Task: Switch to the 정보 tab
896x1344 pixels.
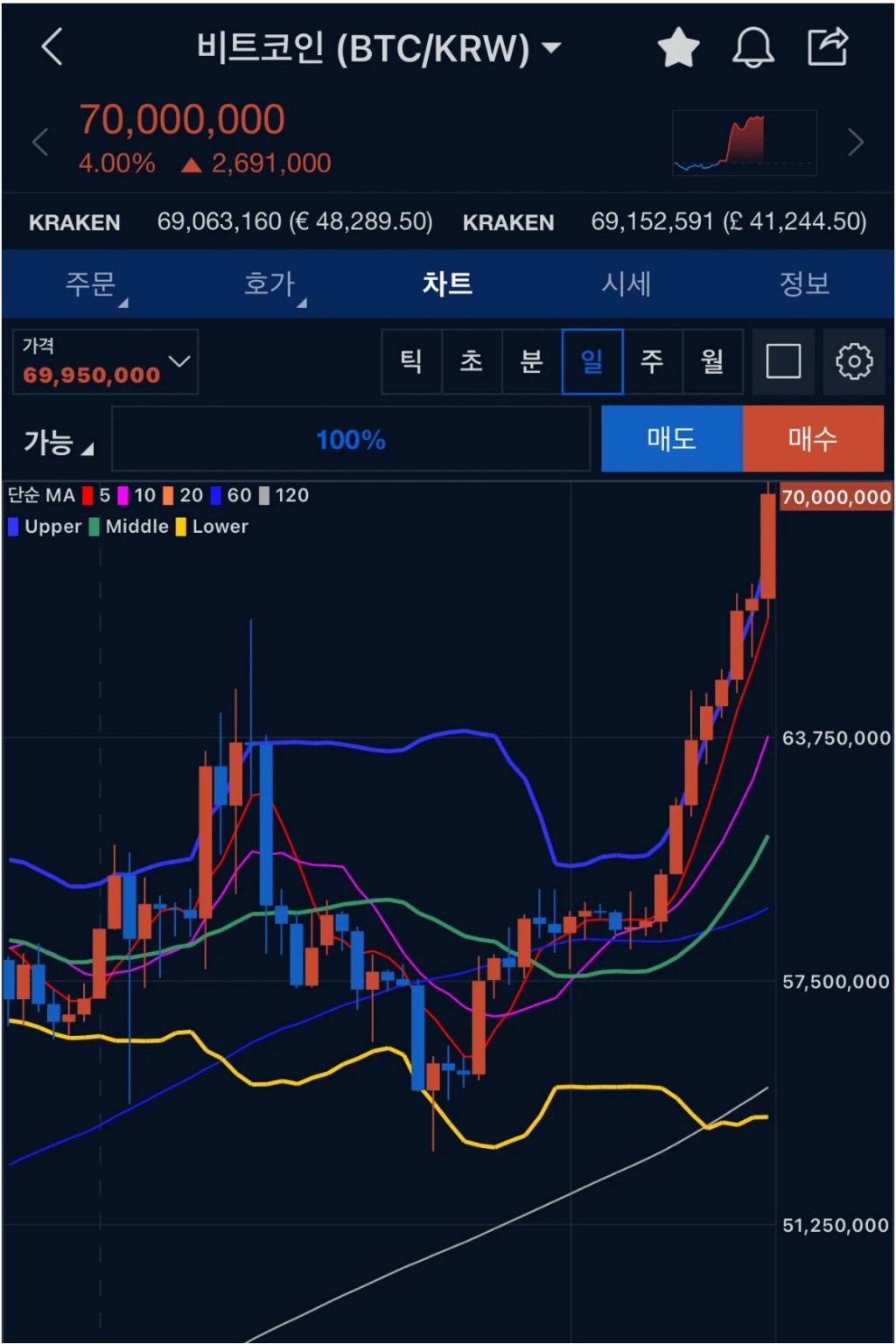Action: [x=803, y=283]
